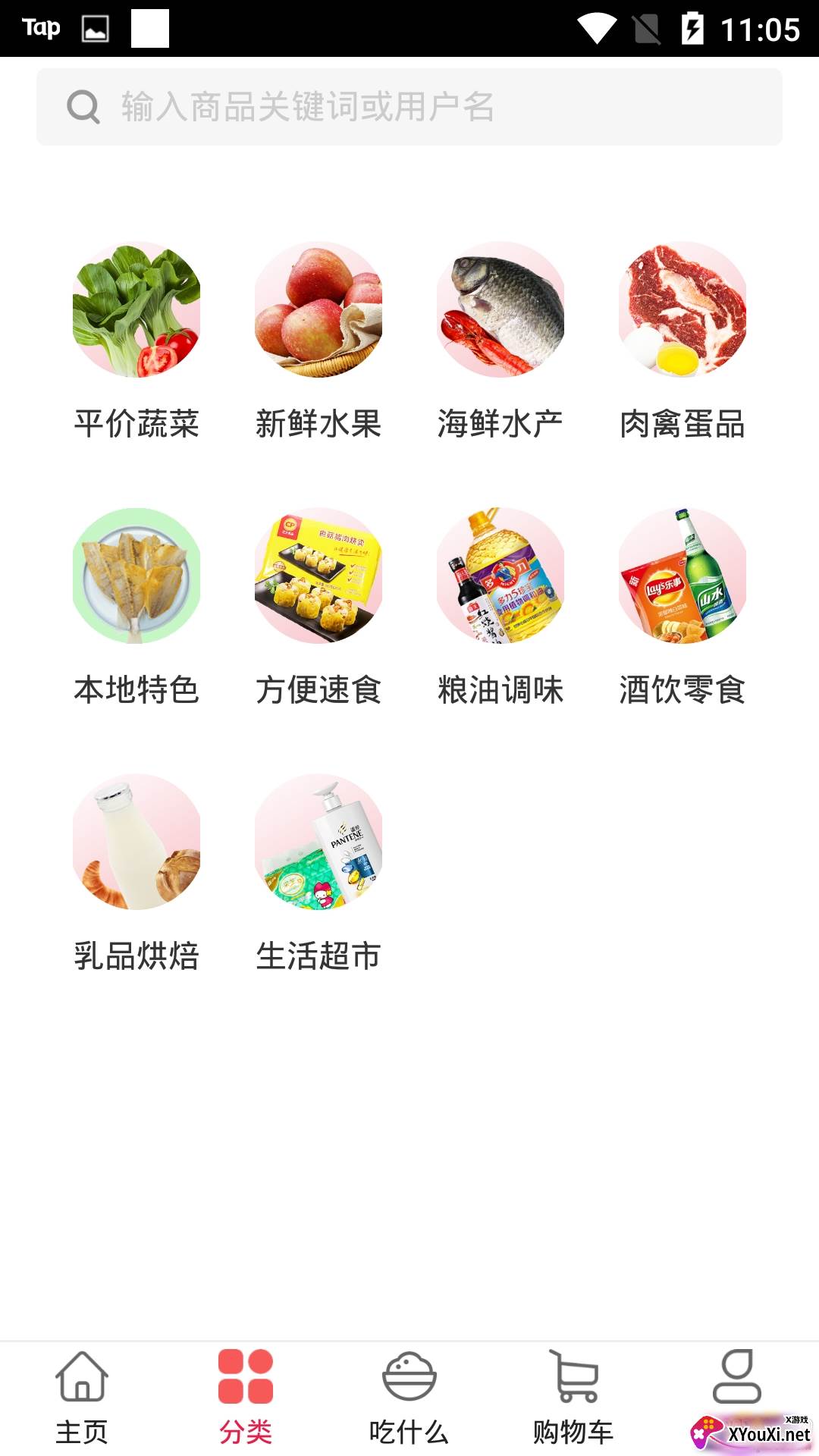Open the 本地特色 category
819x1456 pixels.
point(136,607)
